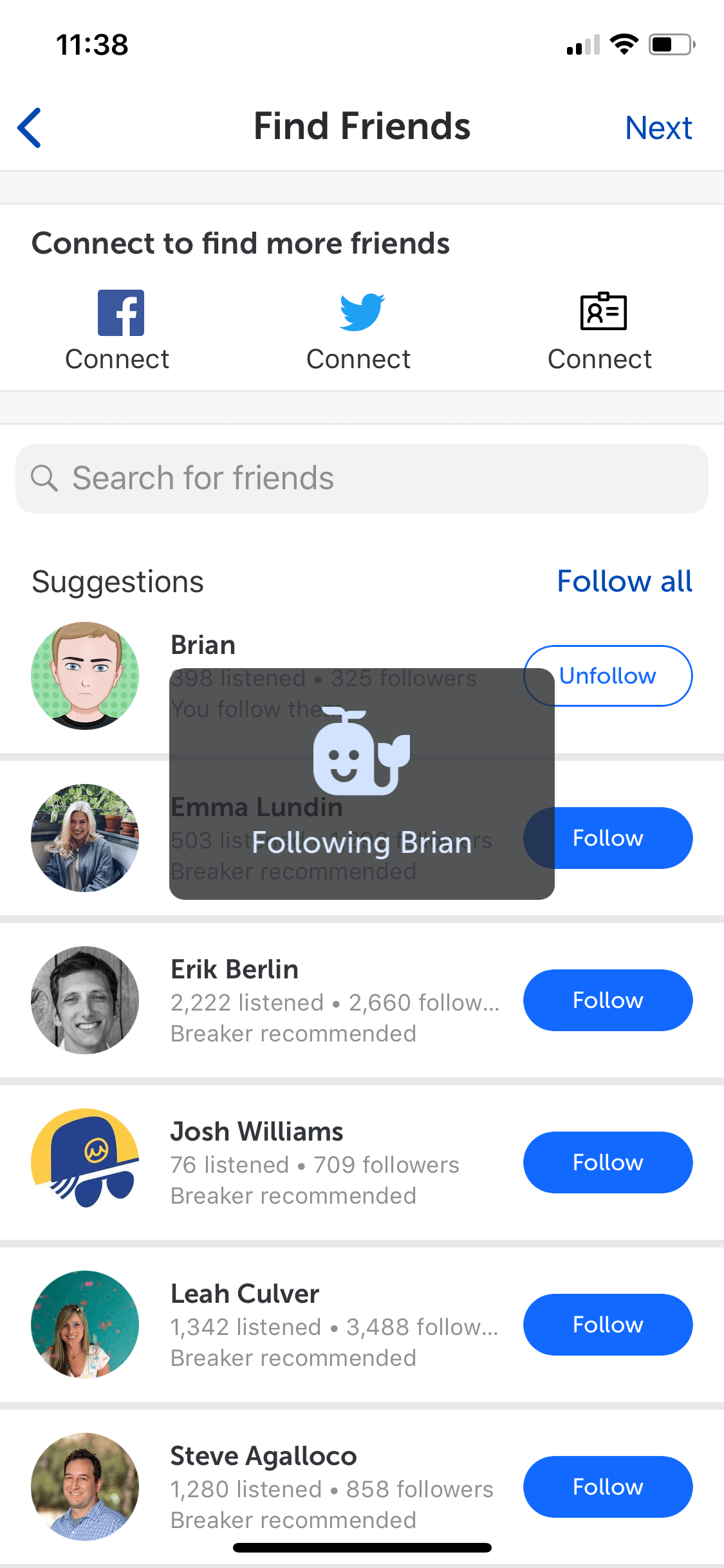Focus the Search for friends field
Image resolution: width=724 pixels, height=1568 pixels.
tap(362, 478)
